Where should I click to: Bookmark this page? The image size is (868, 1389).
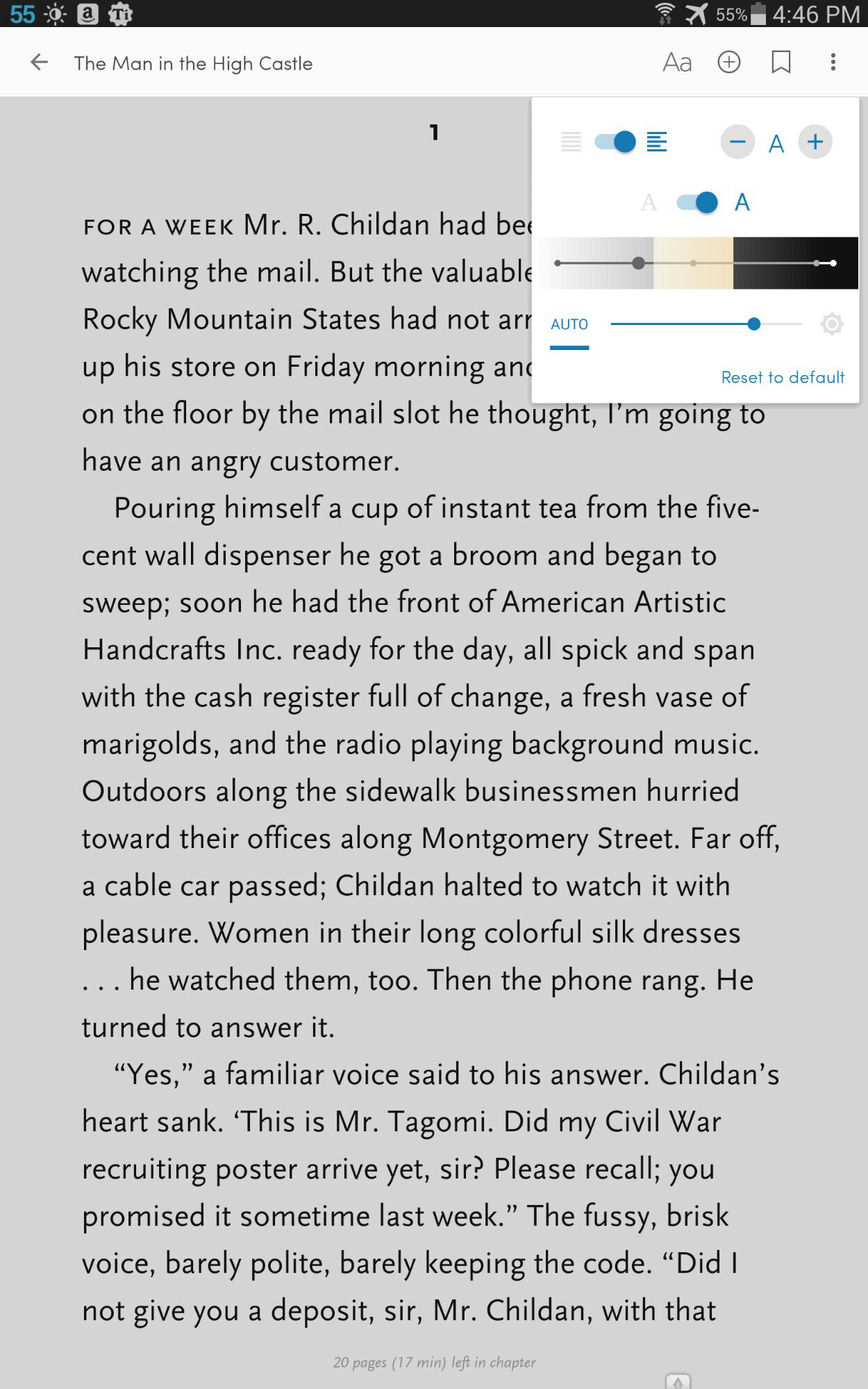781,63
